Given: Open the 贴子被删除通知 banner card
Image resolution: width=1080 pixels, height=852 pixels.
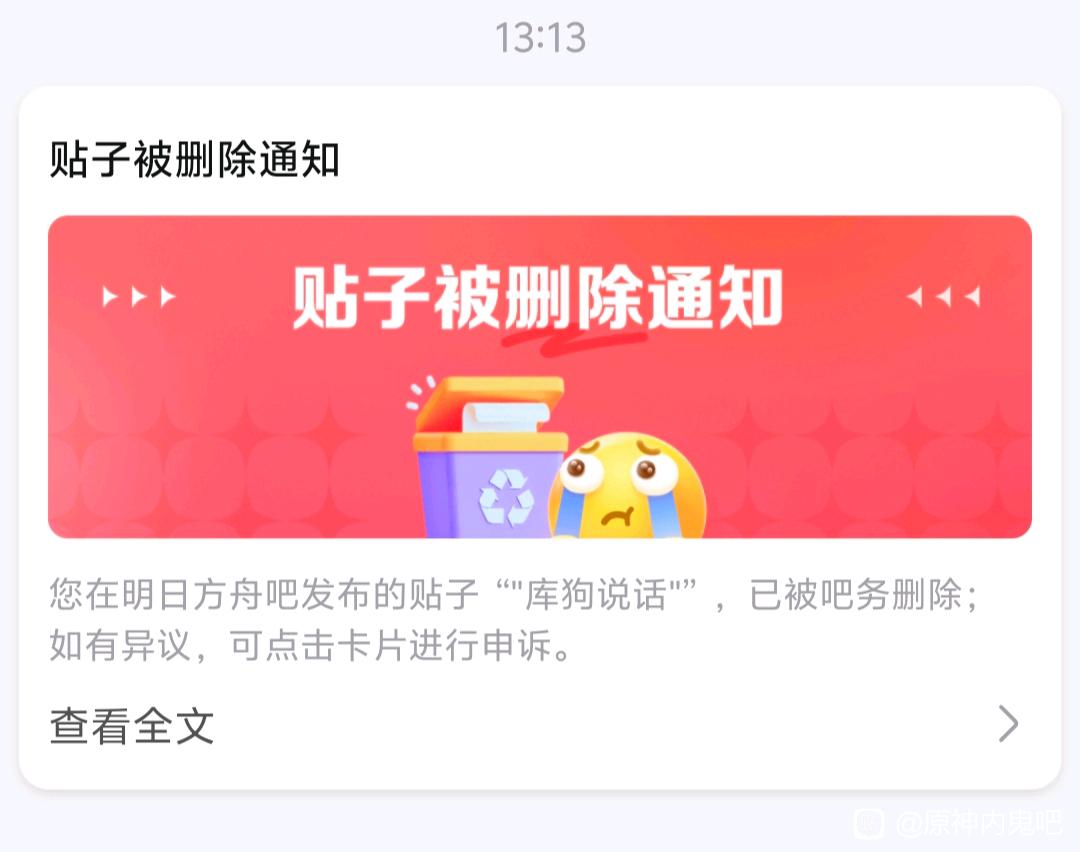Looking at the screenshot, I should [539, 377].
